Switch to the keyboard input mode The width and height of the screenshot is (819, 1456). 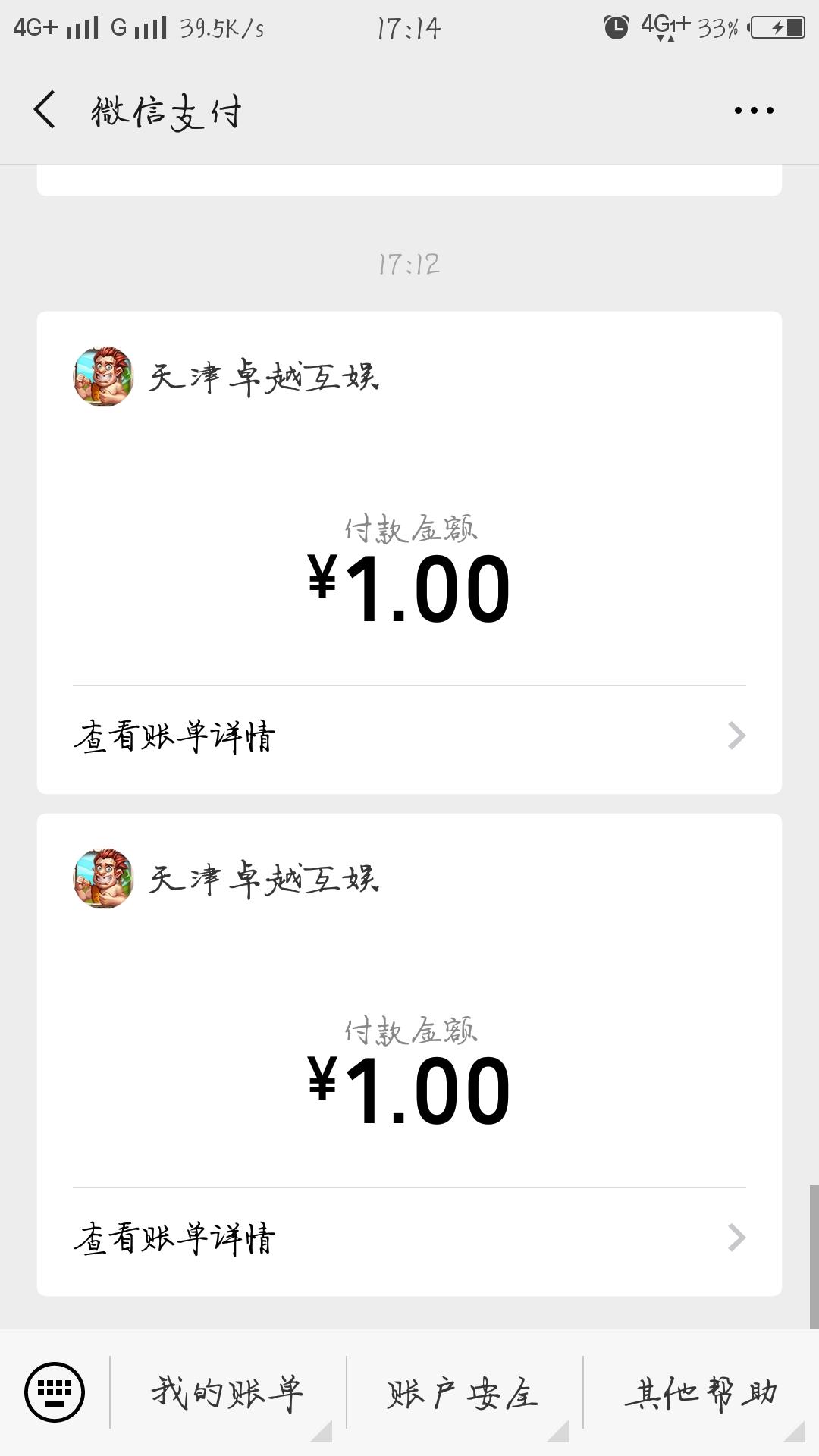pos(55,1392)
